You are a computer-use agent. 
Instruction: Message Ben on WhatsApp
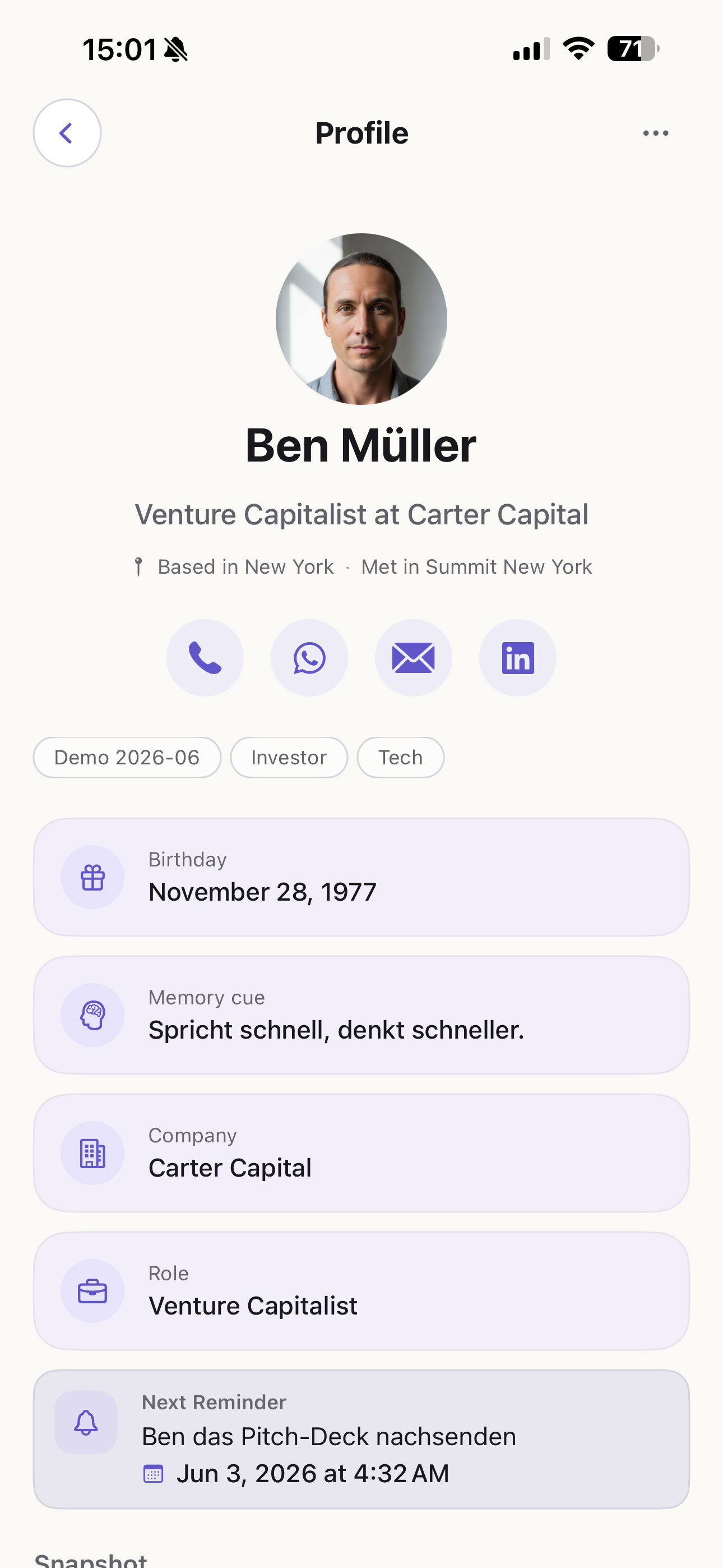point(309,658)
